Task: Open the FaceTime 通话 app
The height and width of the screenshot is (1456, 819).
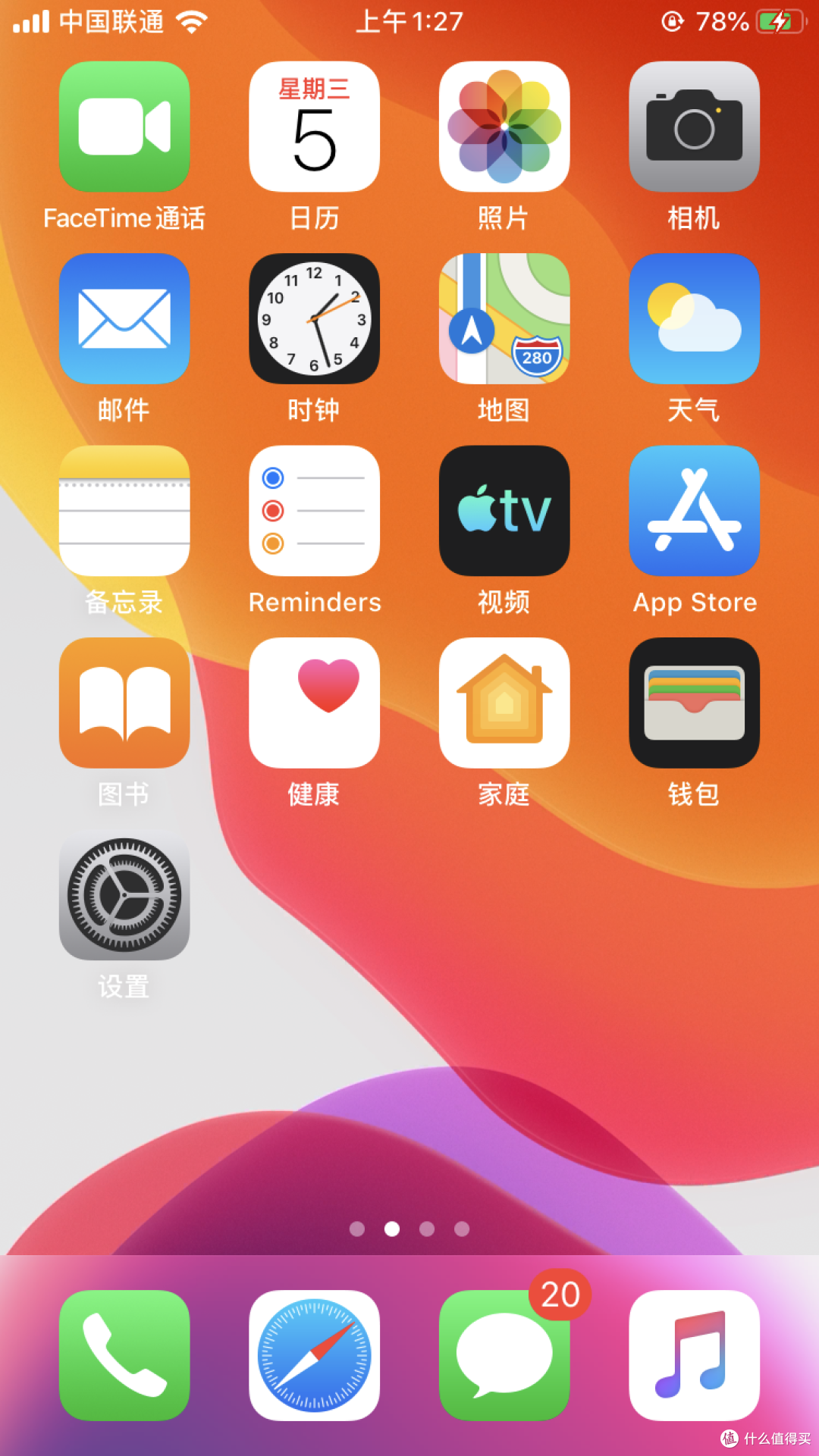Action: 124,127
